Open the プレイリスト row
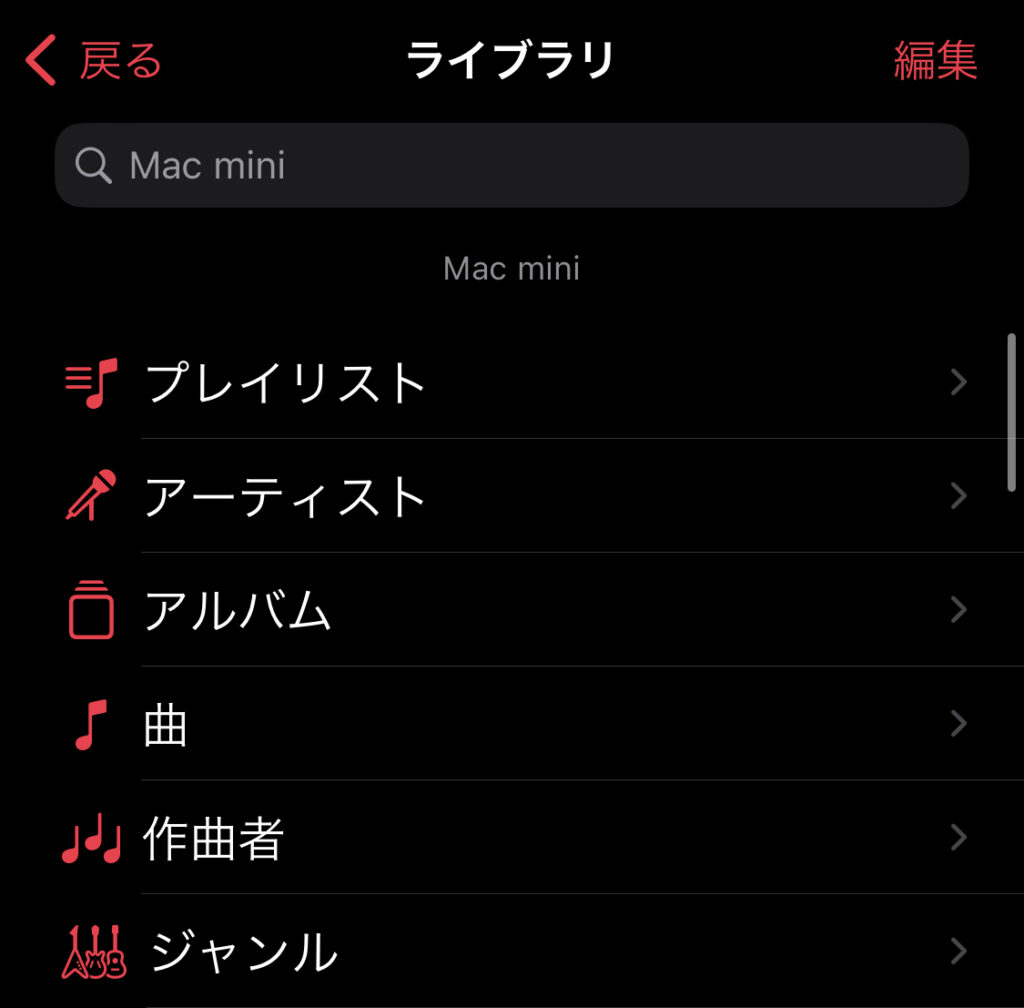 (510, 382)
